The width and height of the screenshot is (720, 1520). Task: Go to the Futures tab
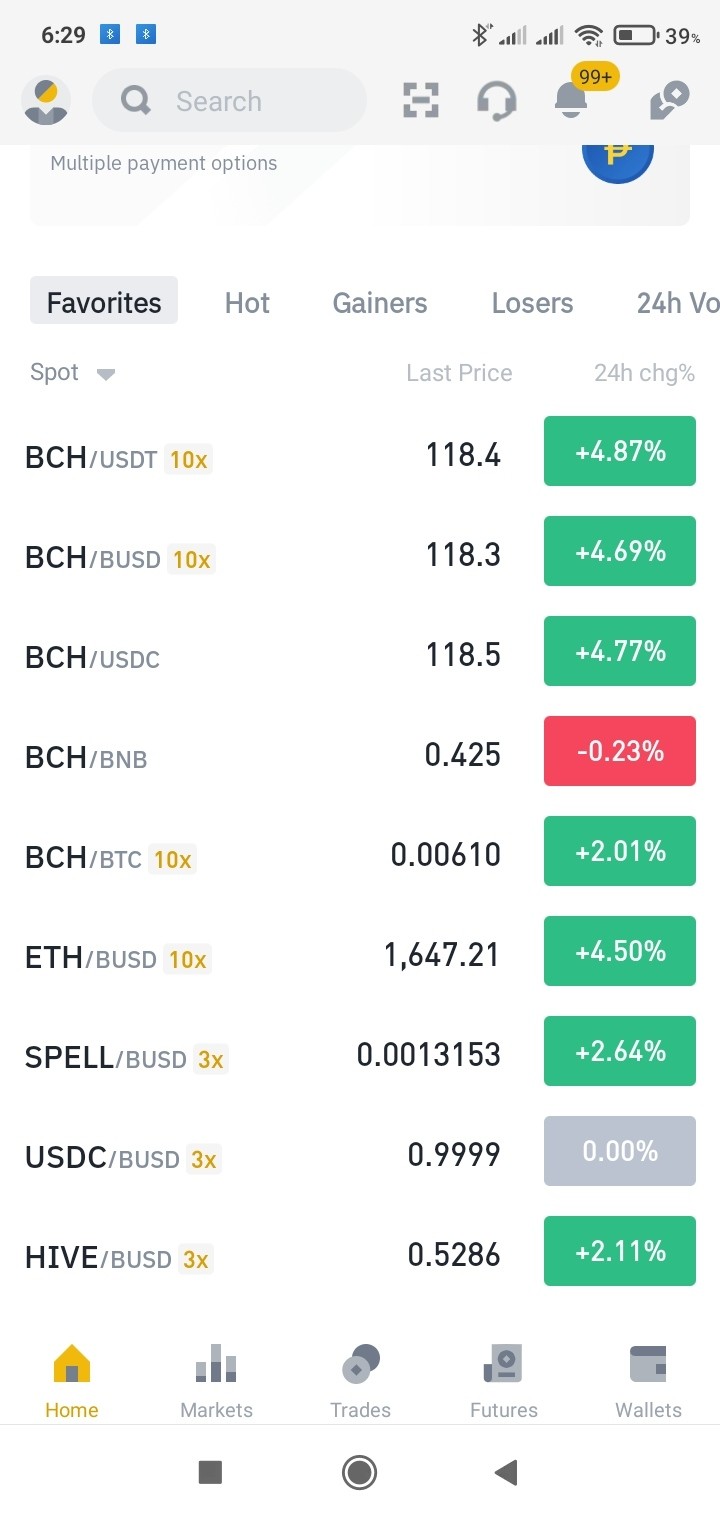pos(504,1382)
